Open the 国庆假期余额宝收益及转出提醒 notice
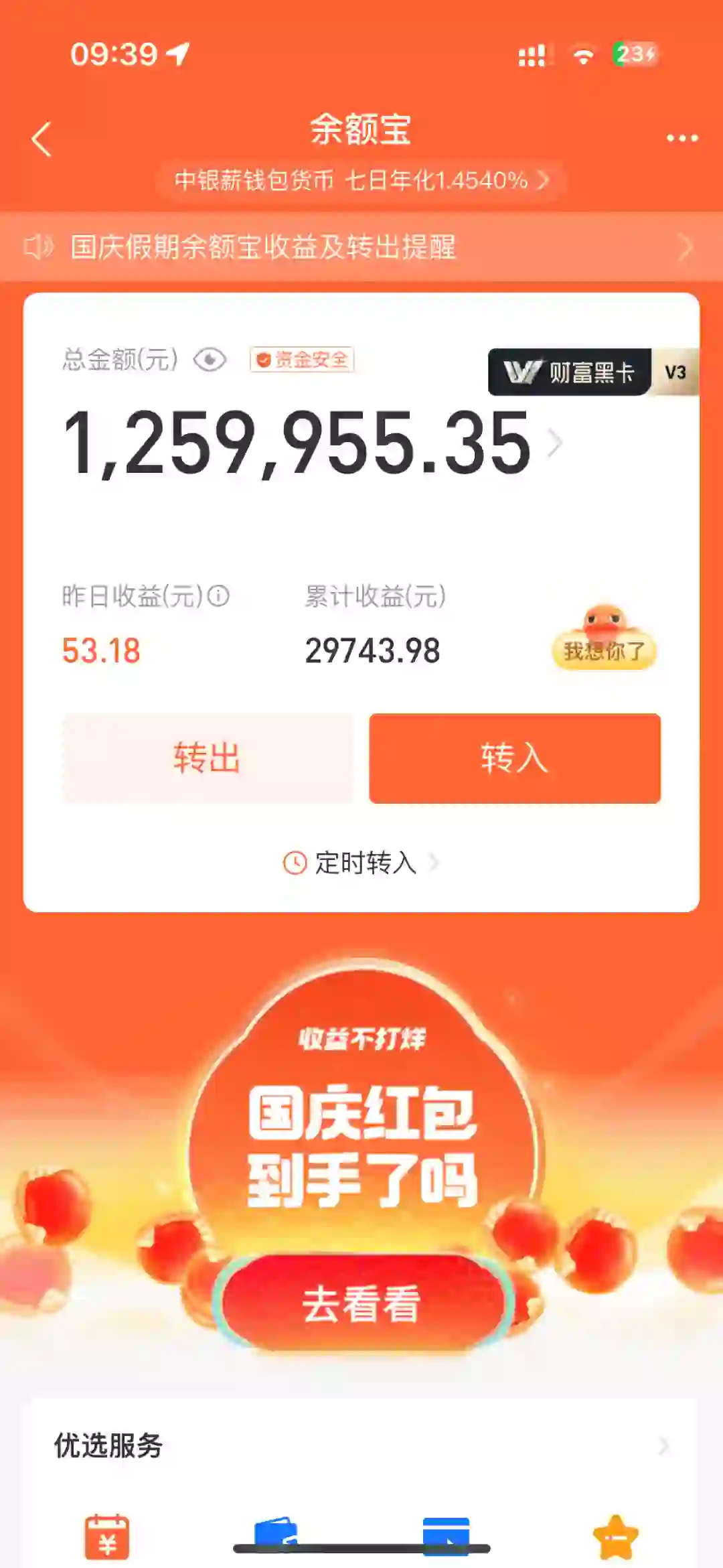The width and height of the screenshot is (723, 1568). coord(361,247)
